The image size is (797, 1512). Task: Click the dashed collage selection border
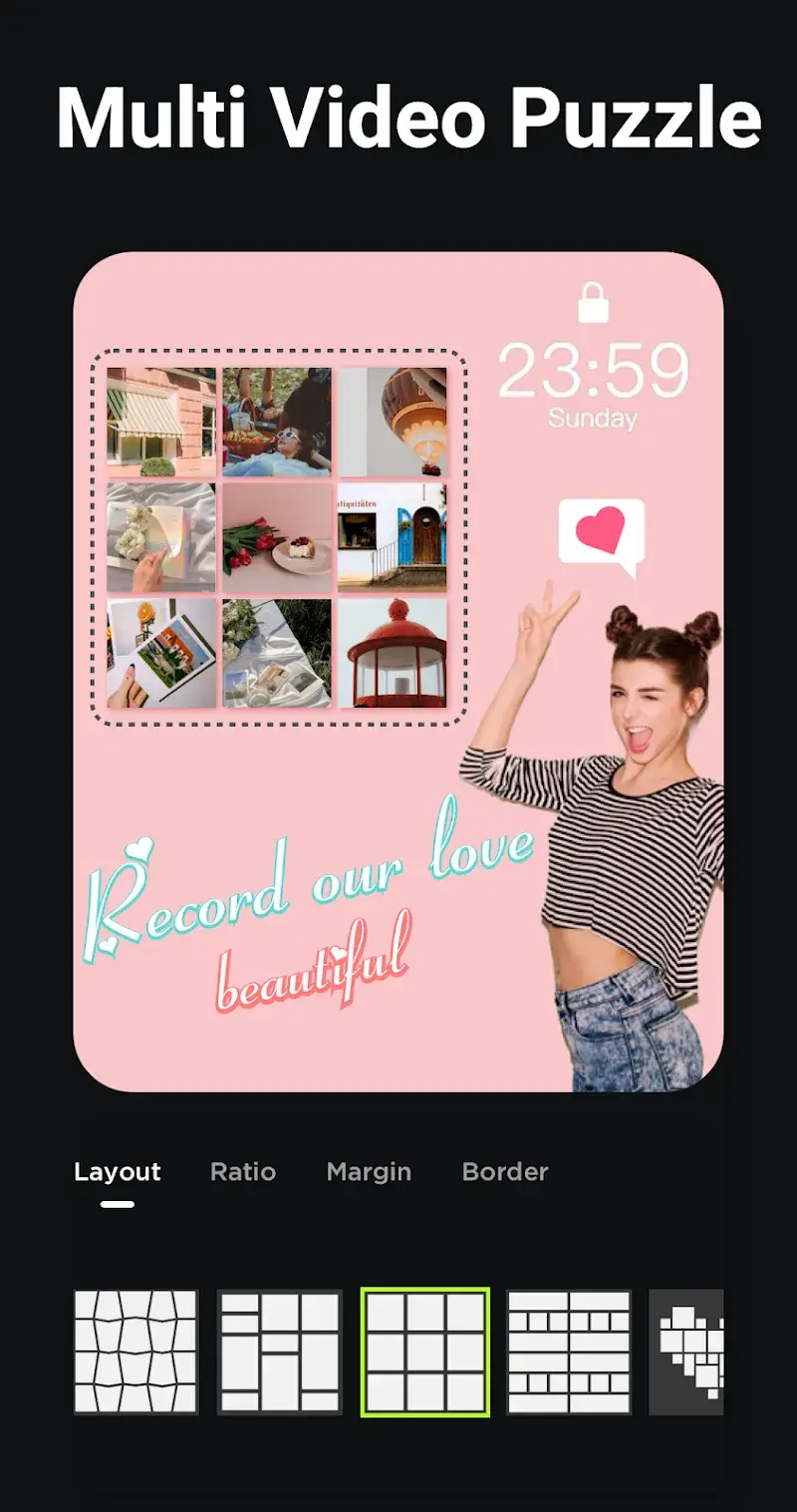coord(280,351)
